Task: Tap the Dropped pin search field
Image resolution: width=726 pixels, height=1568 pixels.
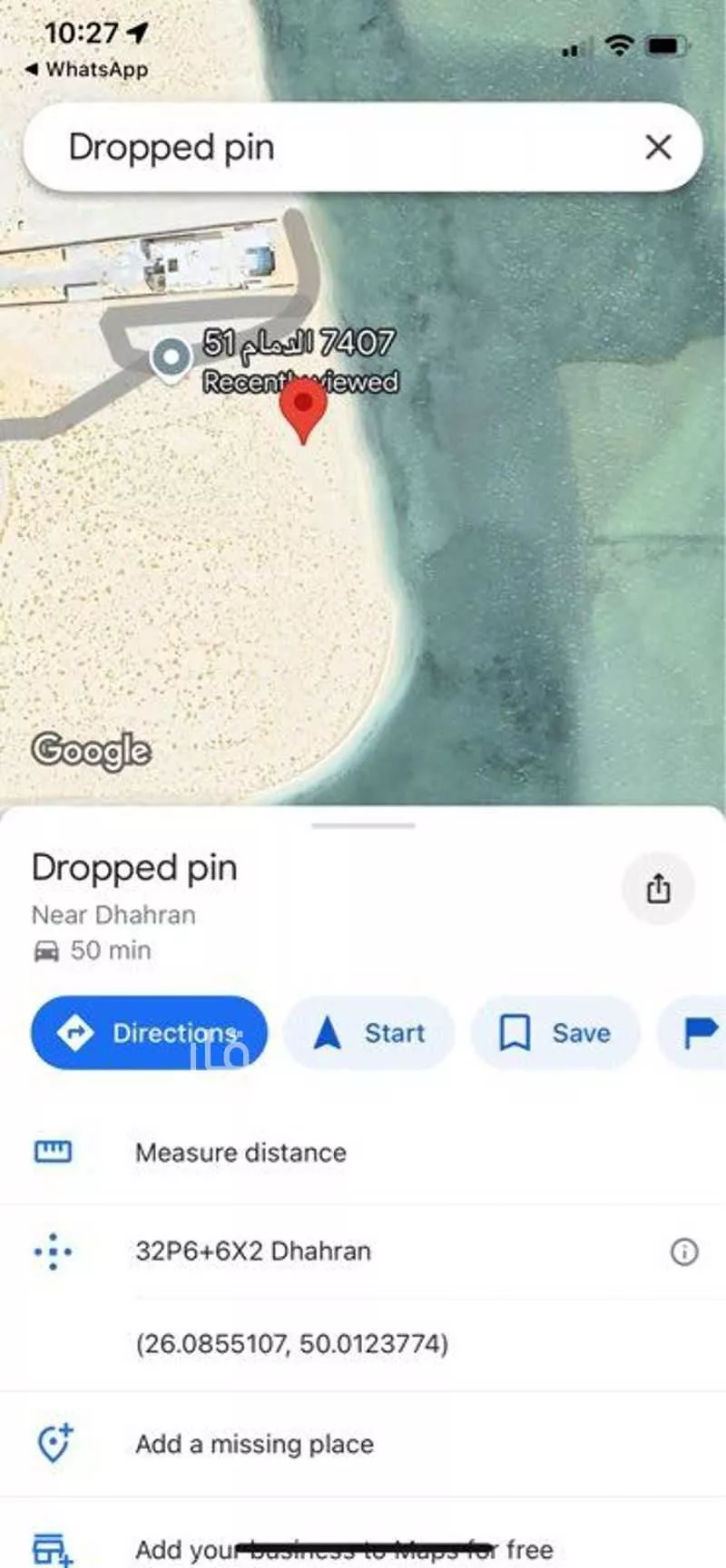Action: click(x=327, y=147)
